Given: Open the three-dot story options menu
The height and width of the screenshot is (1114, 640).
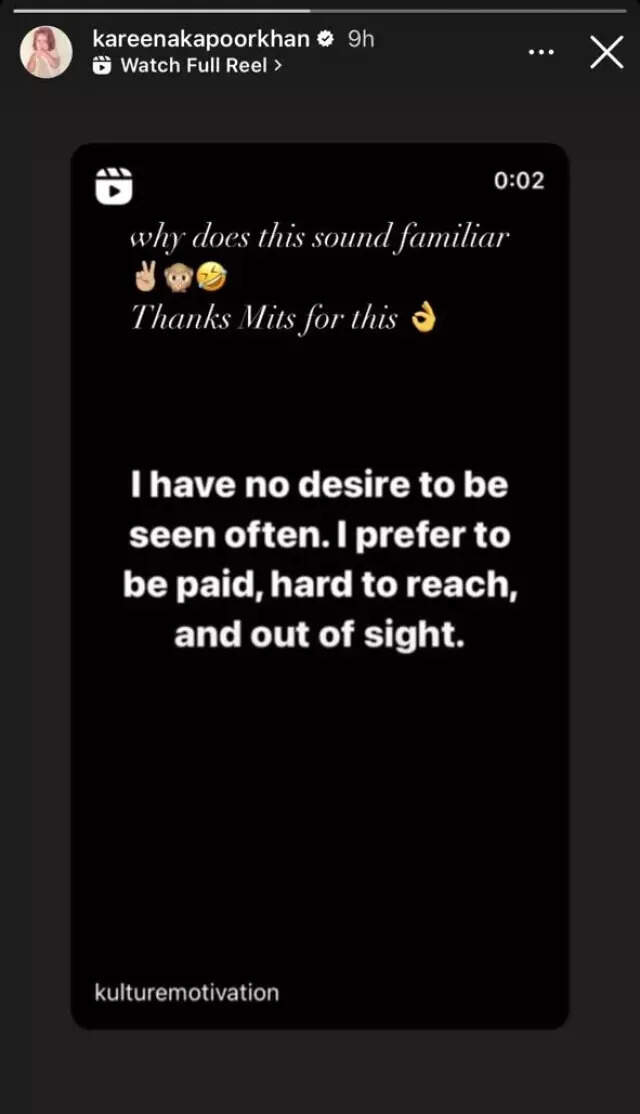Looking at the screenshot, I should (541, 52).
